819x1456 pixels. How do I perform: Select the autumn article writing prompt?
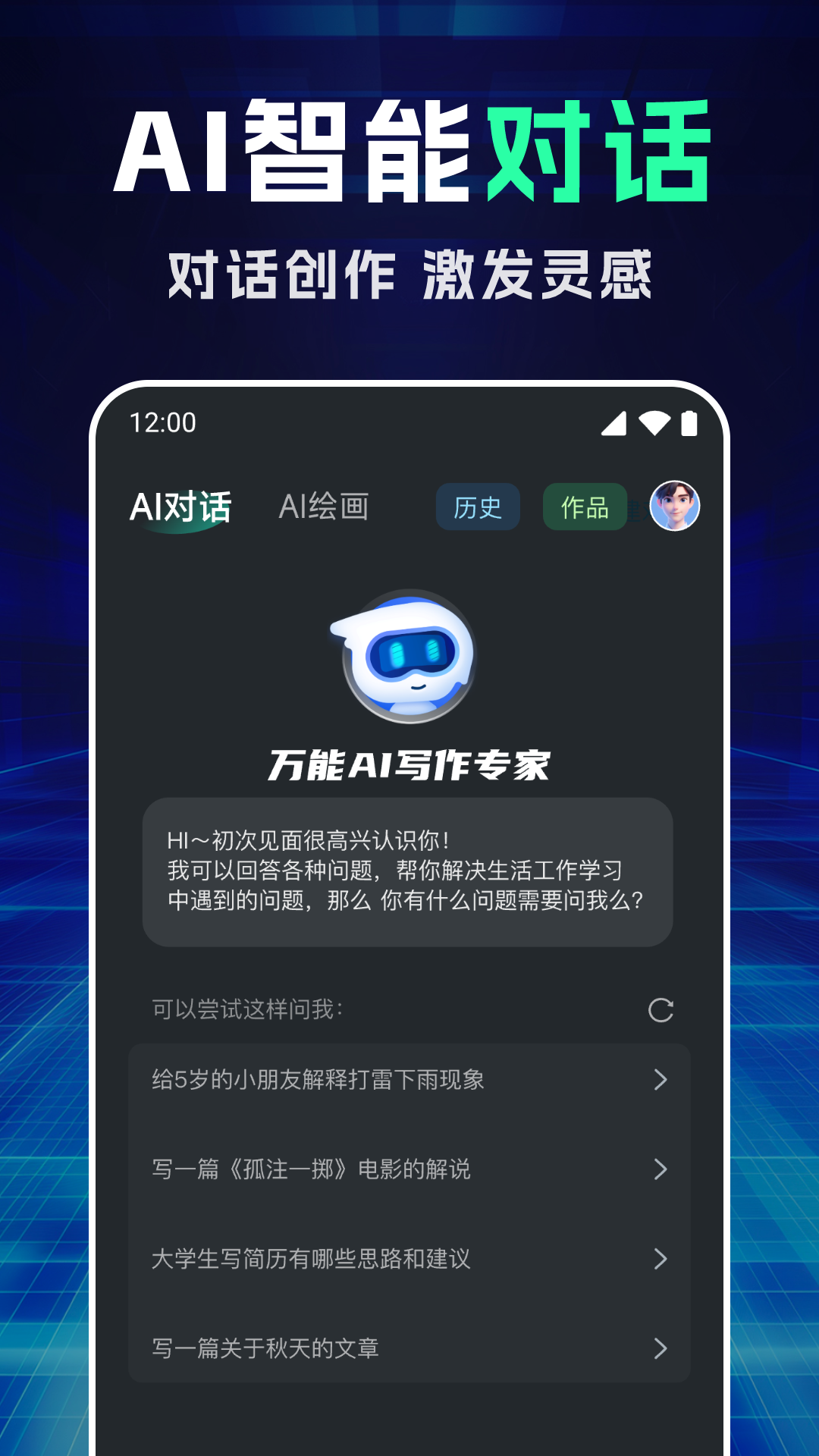point(265,1348)
